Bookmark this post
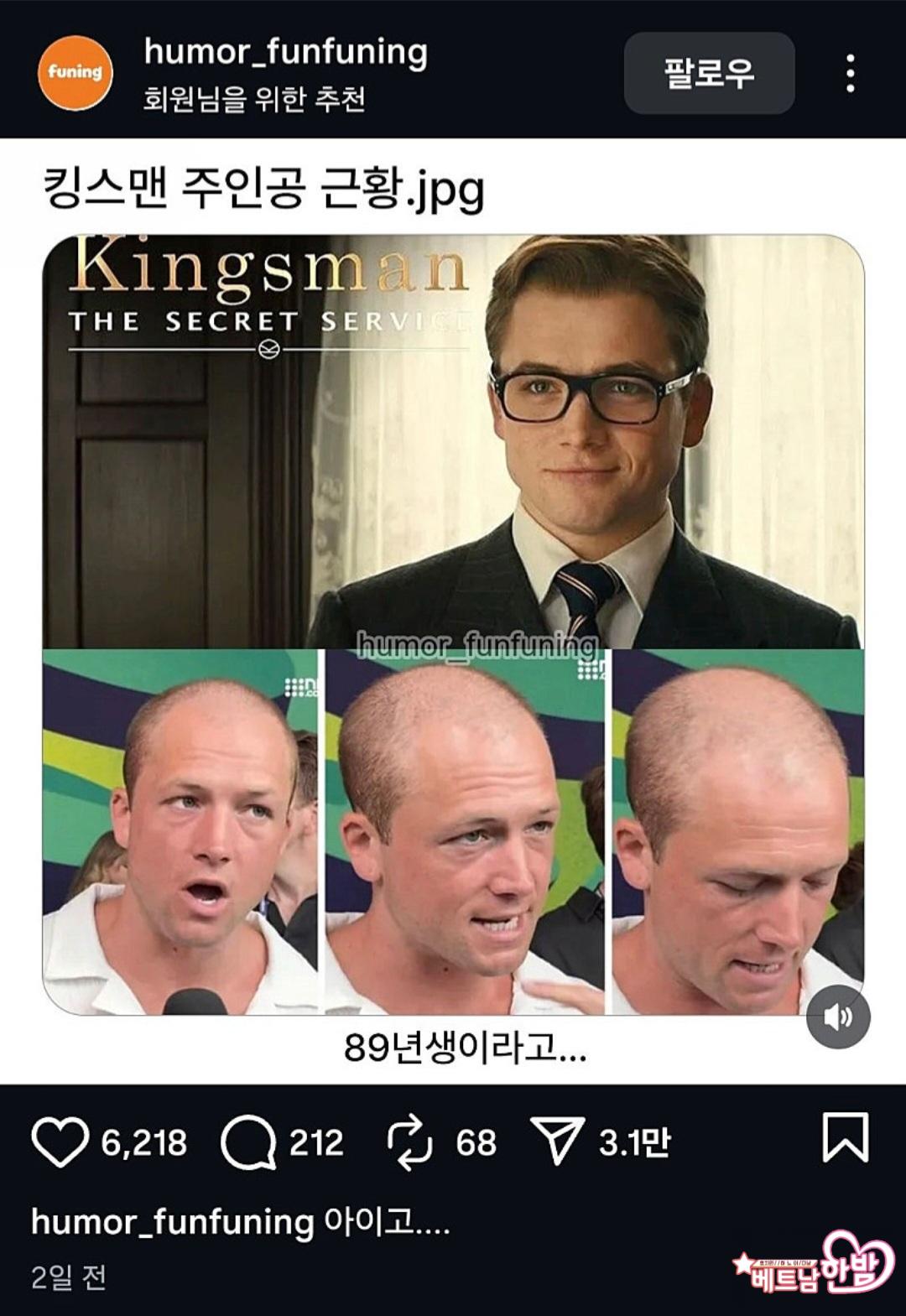The image size is (906, 1316). [845, 1138]
